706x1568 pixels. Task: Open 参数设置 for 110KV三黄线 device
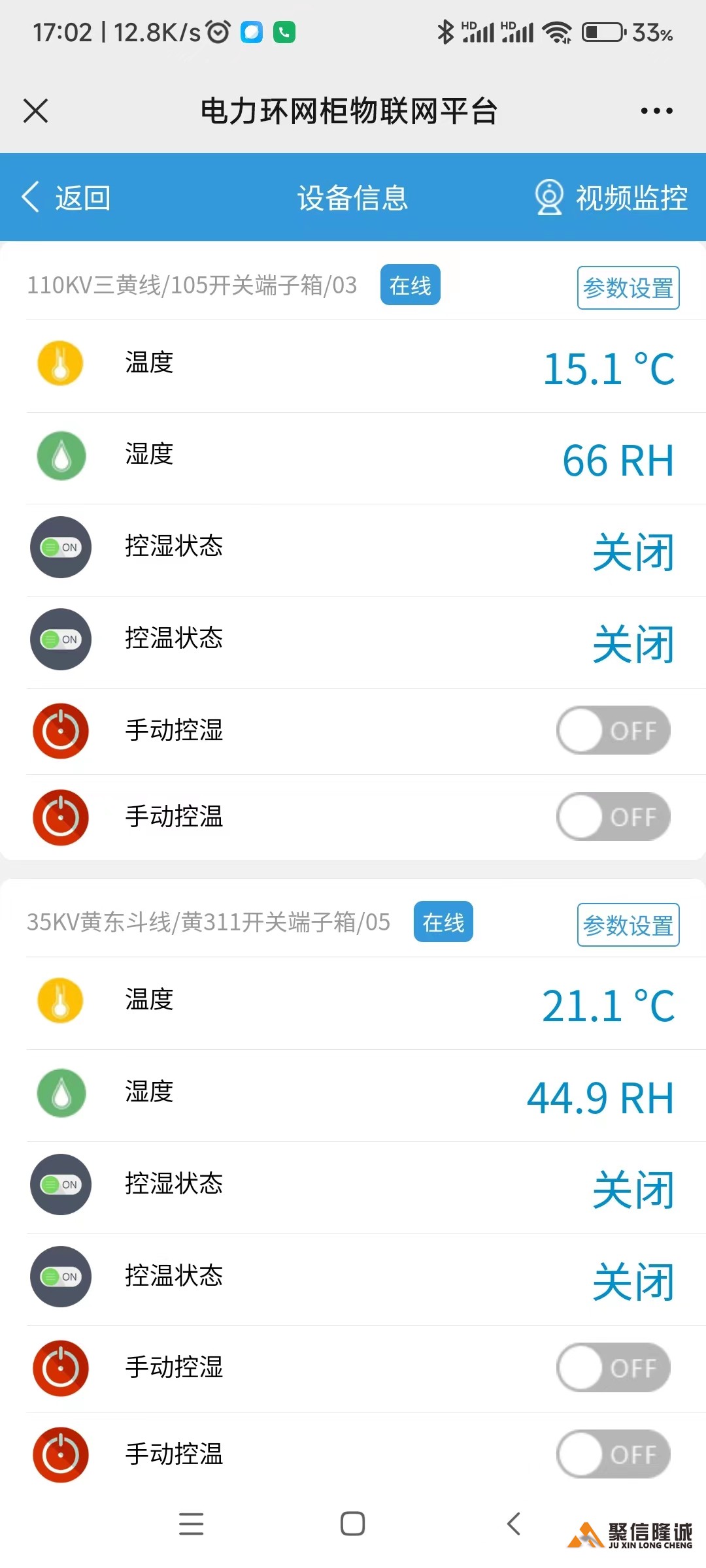click(x=628, y=287)
